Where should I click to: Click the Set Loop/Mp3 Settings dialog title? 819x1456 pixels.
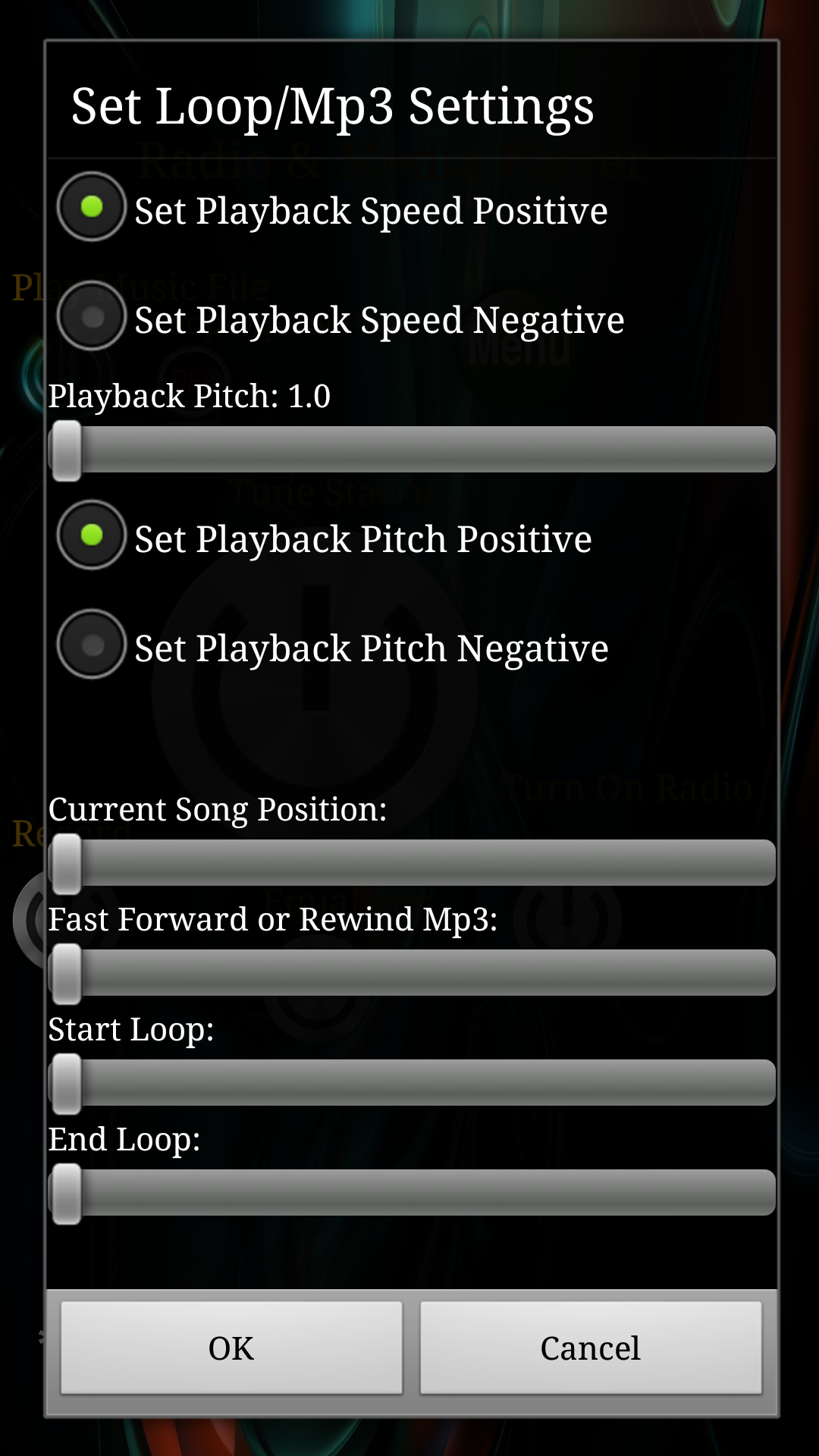click(332, 106)
